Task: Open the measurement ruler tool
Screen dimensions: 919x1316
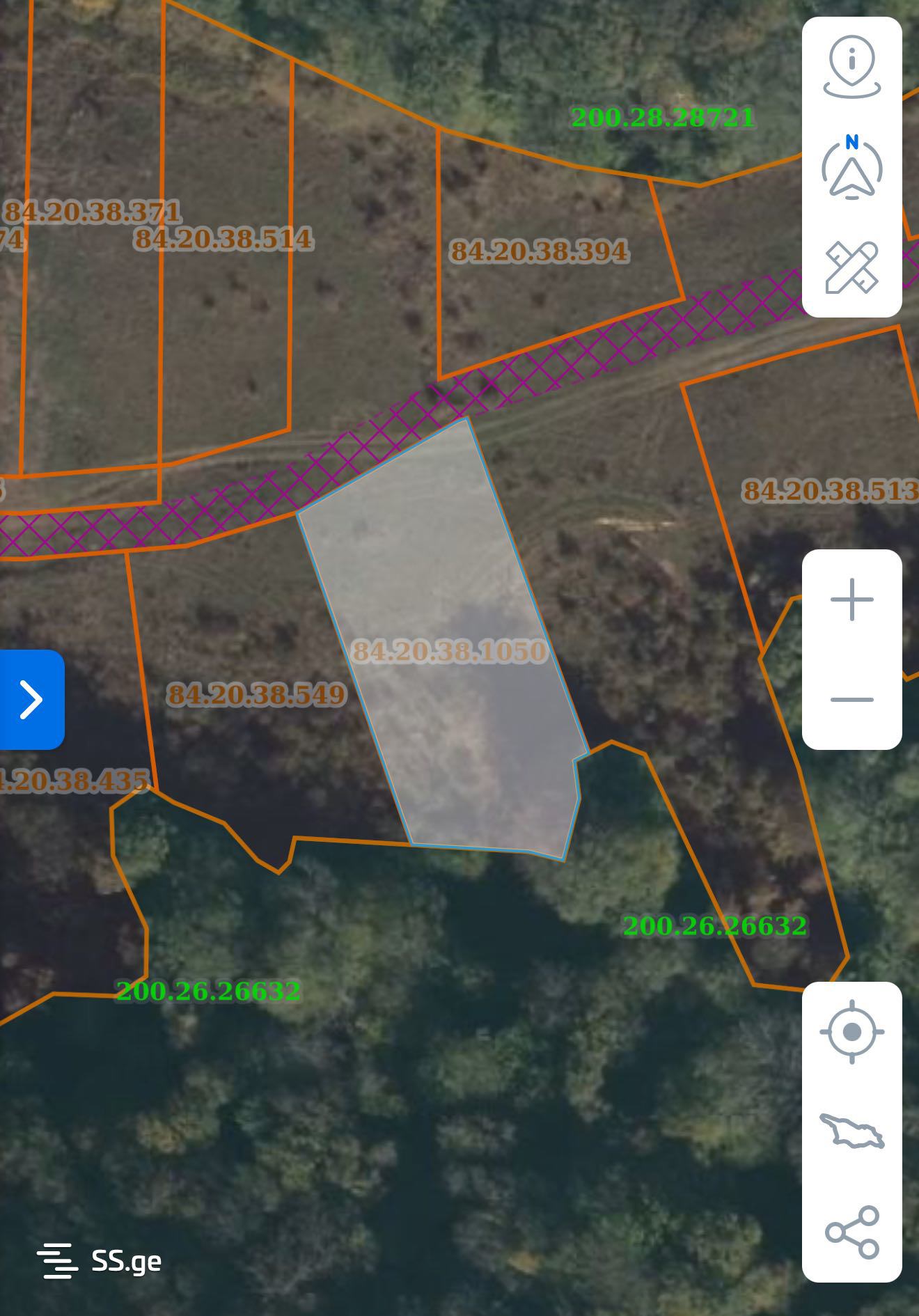Action: tap(851, 267)
